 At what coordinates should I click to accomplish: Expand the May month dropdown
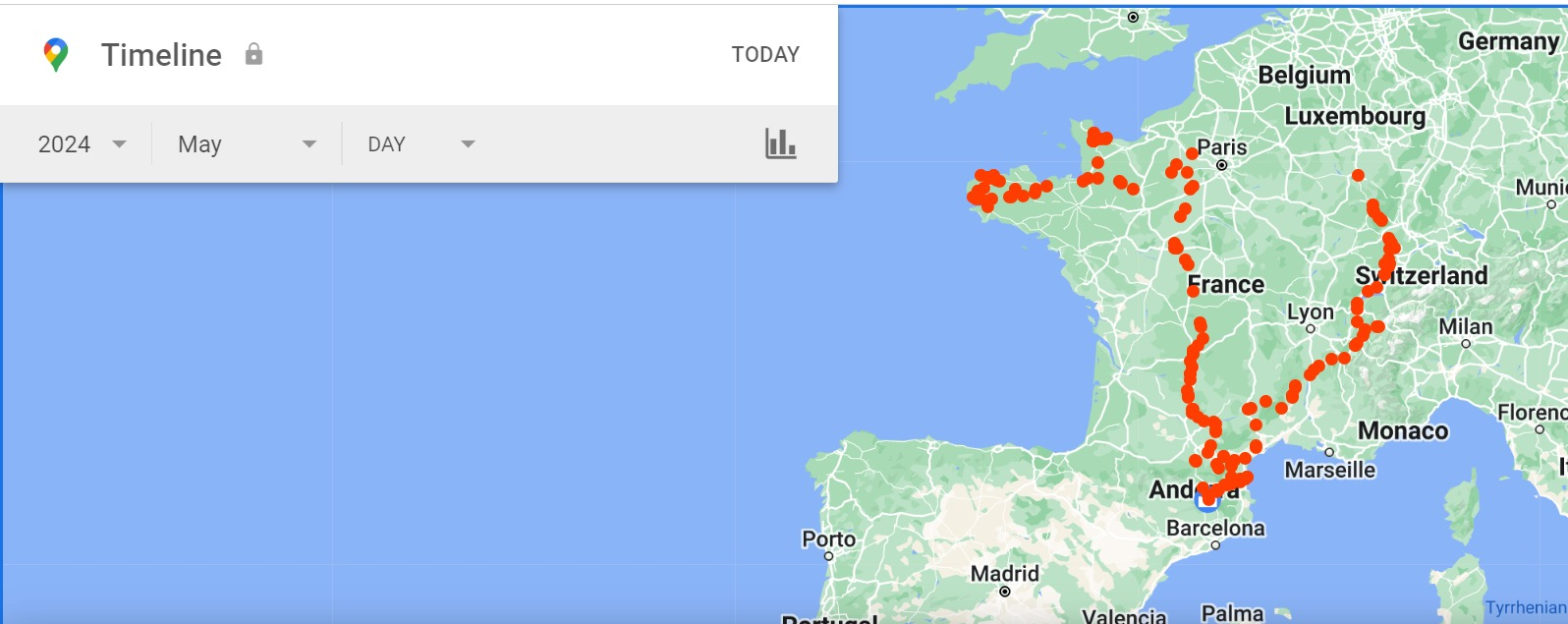(x=247, y=144)
